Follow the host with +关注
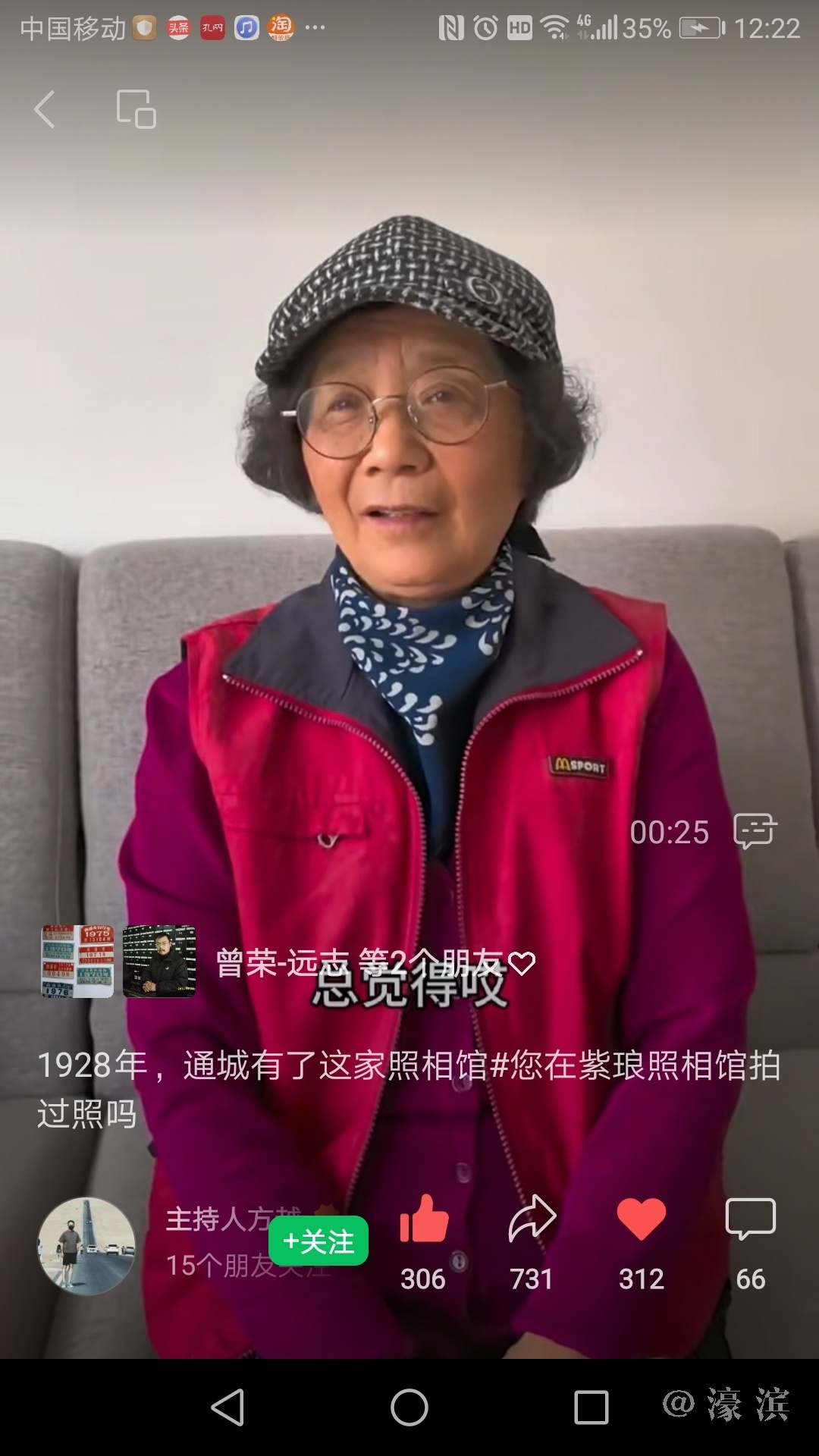The image size is (819, 1456). point(318,1241)
